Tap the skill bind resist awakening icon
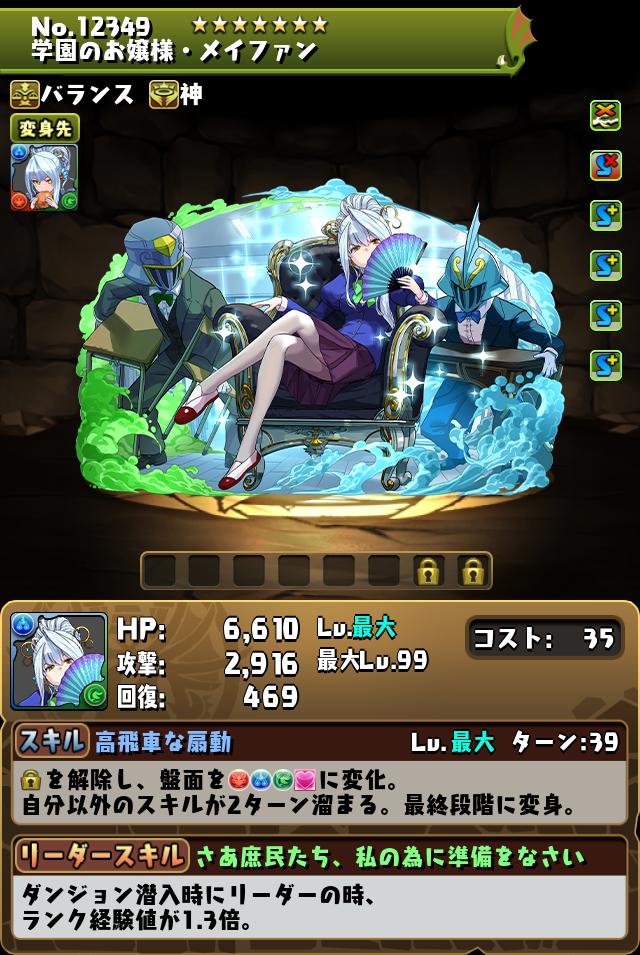 pyautogui.click(x=605, y=165)
